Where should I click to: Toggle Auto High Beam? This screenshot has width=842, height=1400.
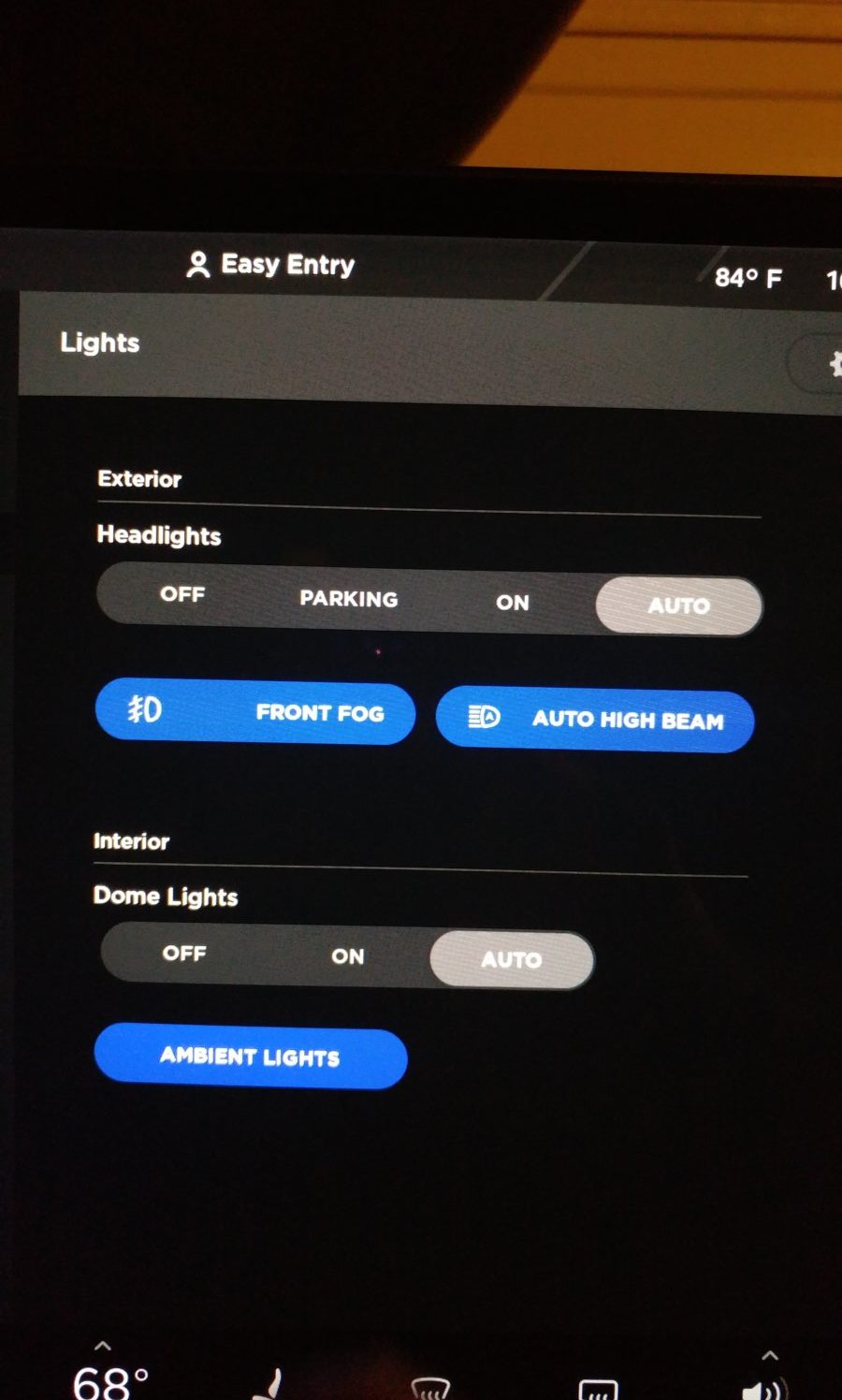(595, 720)
